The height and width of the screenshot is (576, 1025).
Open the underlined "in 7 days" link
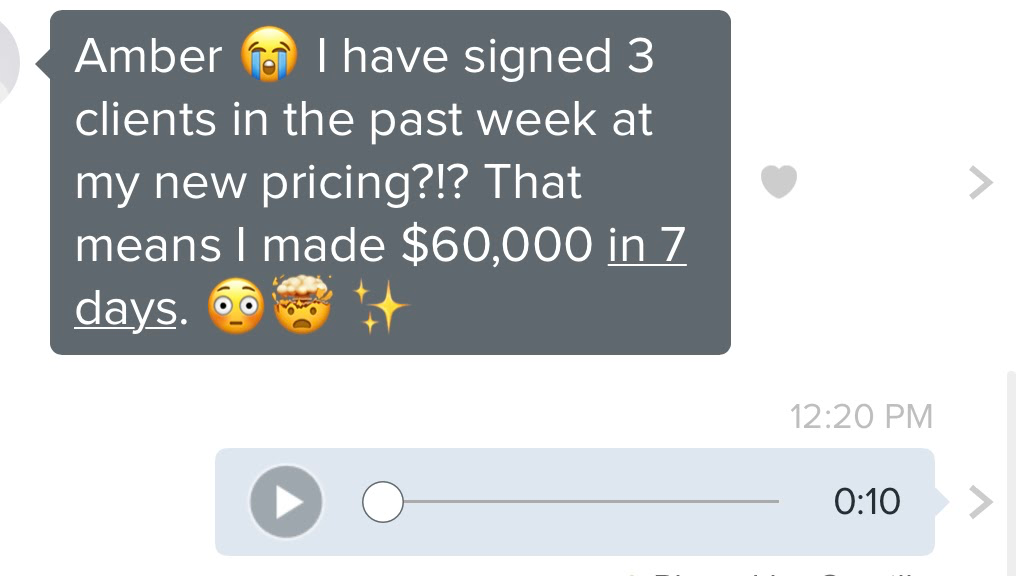pos(647,246)
